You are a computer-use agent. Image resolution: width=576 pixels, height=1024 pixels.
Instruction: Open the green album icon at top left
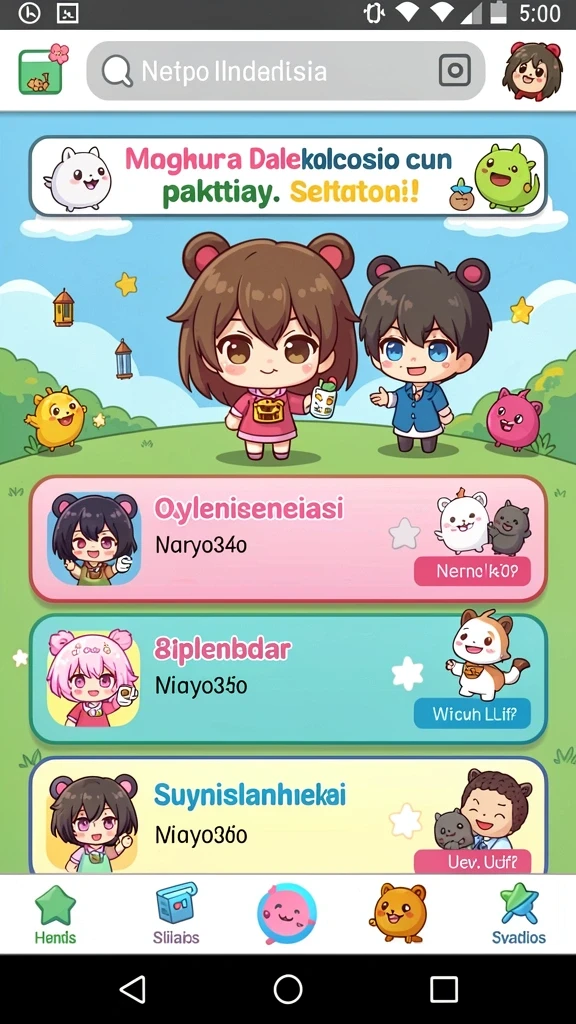click(x=43, y=69)
